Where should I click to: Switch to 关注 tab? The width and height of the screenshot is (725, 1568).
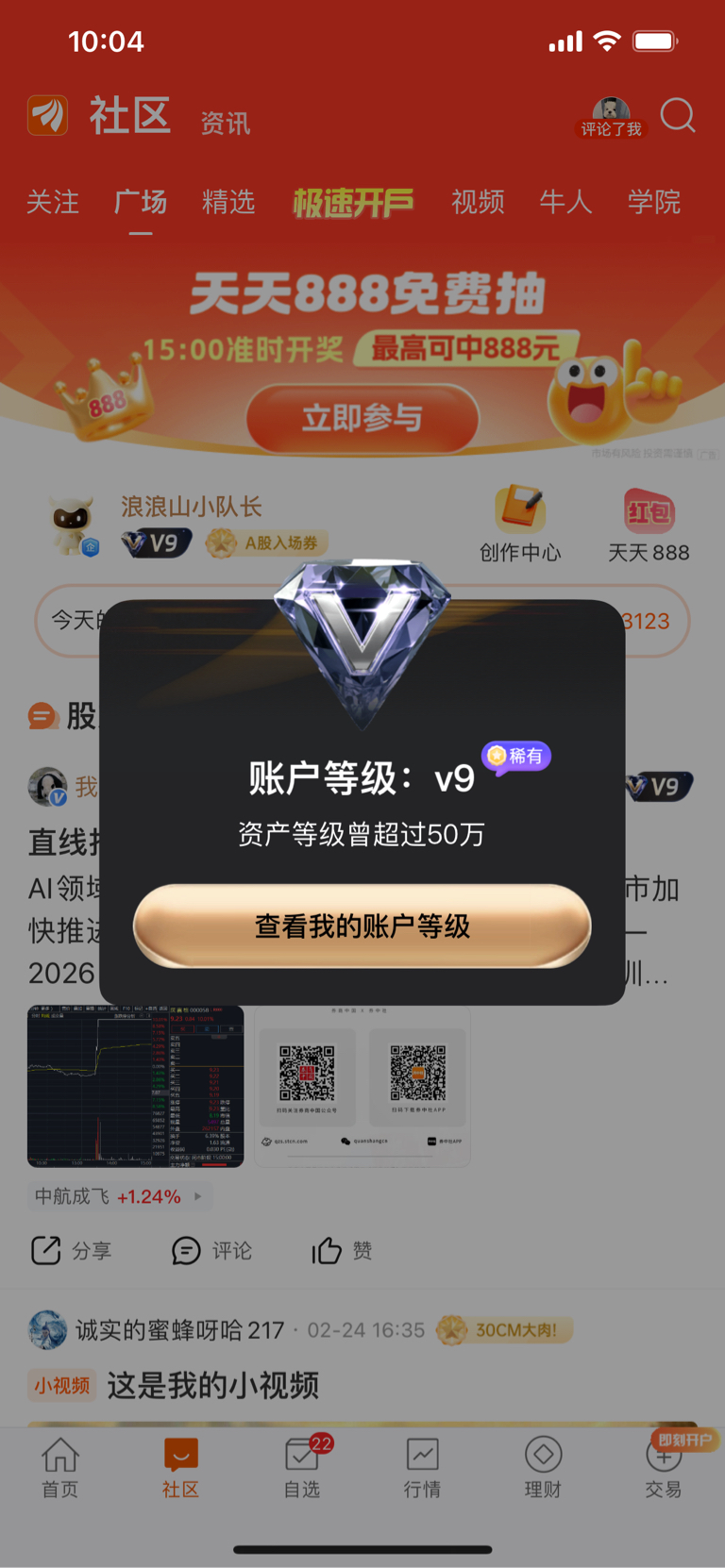click(53, 202)
